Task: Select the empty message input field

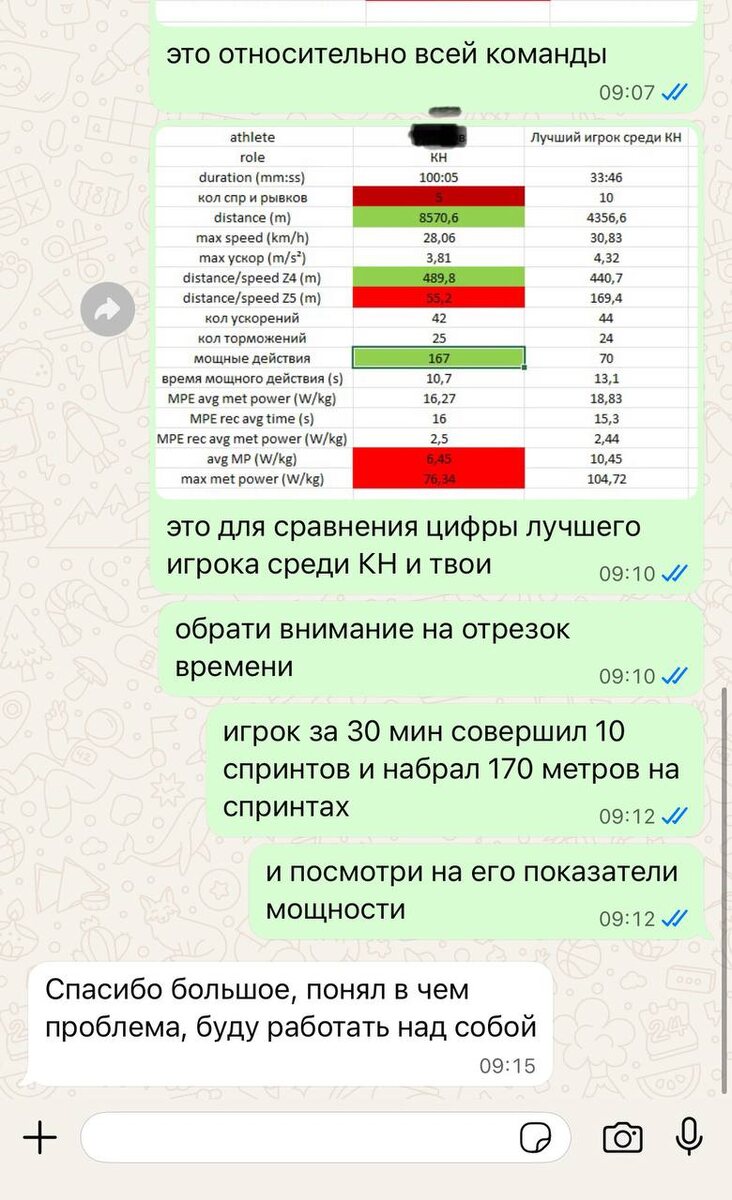Action: (x=300, y=1136)
